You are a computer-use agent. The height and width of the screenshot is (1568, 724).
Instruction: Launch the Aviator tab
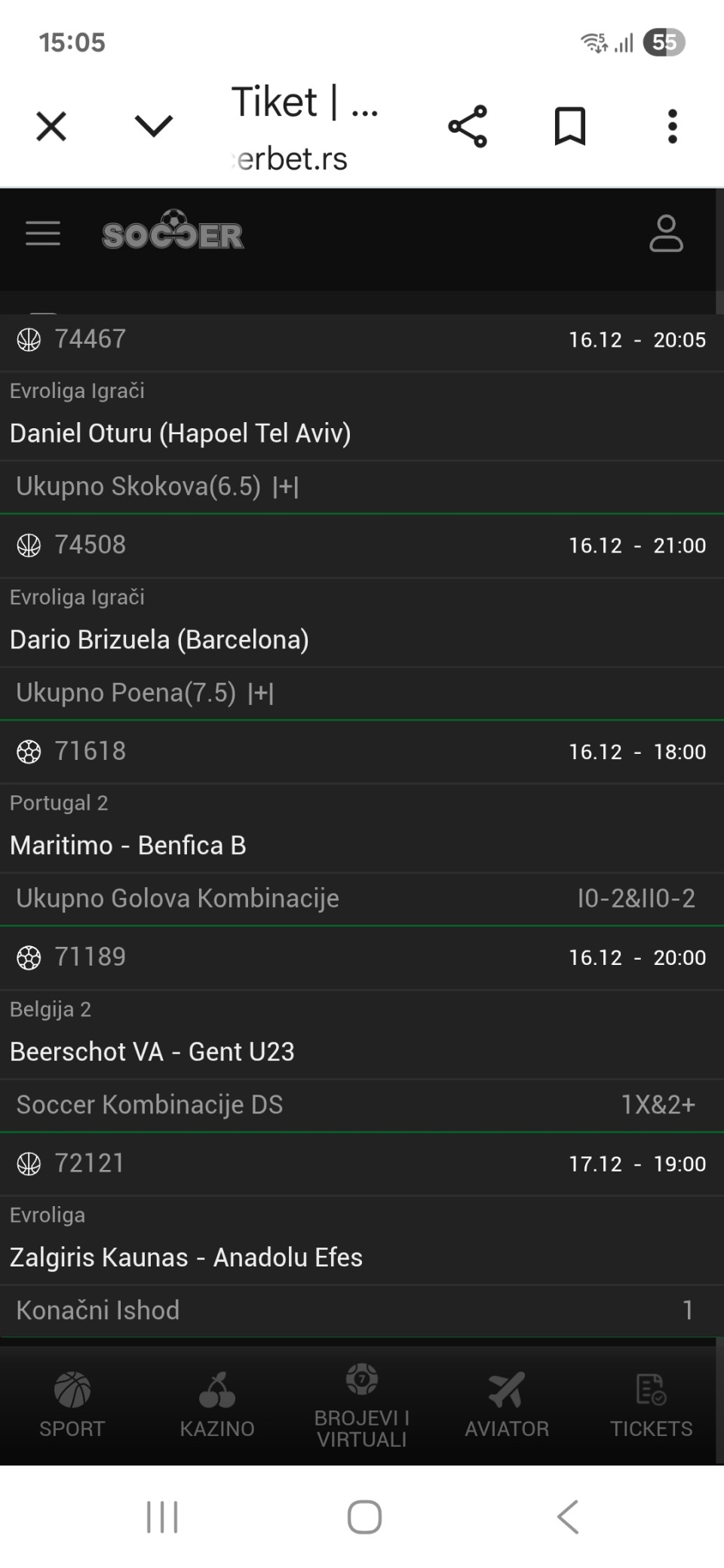click(x=507, y=1405)
